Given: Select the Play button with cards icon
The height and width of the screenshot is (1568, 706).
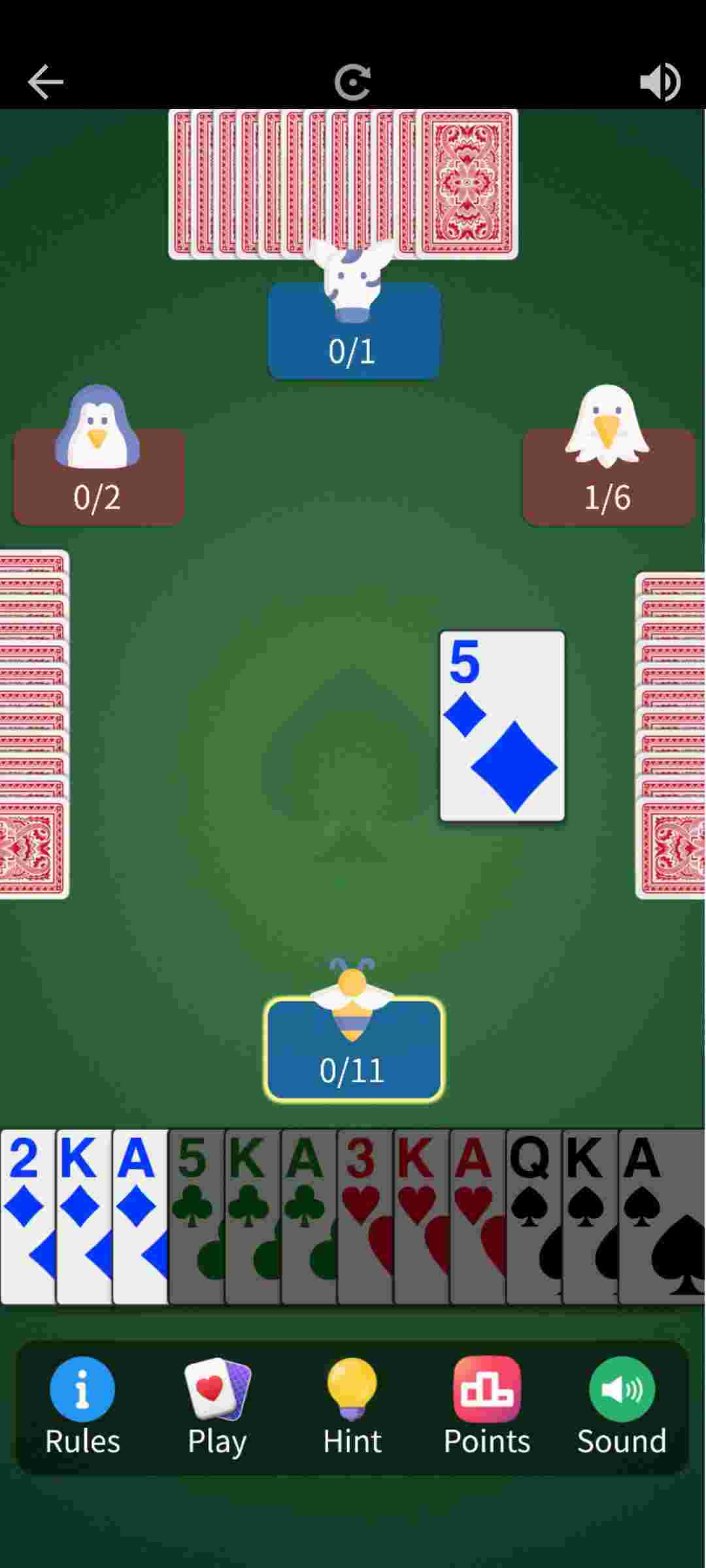Looking at the screenshot, I should (217, 1405).
